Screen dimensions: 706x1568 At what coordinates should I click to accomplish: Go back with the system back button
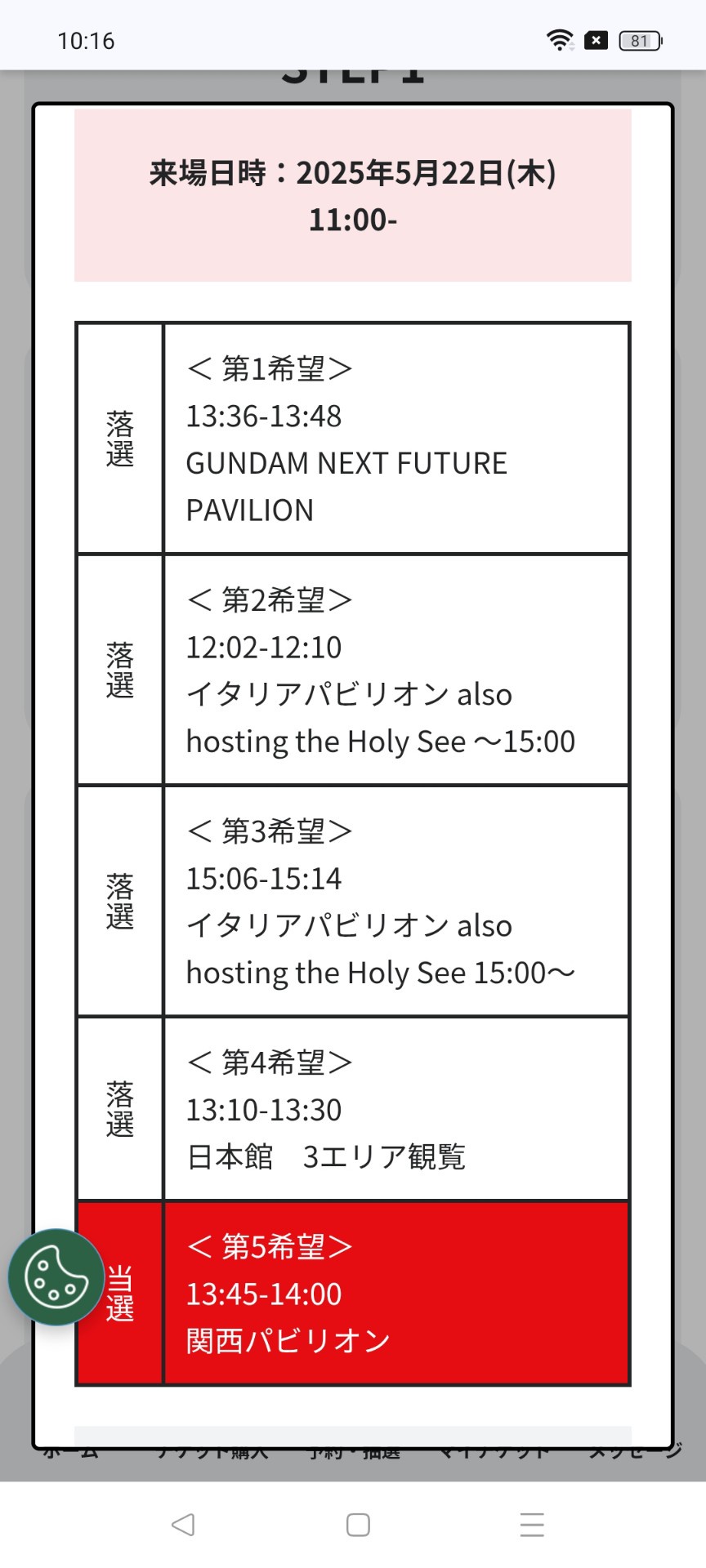click(x=183, y=1524)
